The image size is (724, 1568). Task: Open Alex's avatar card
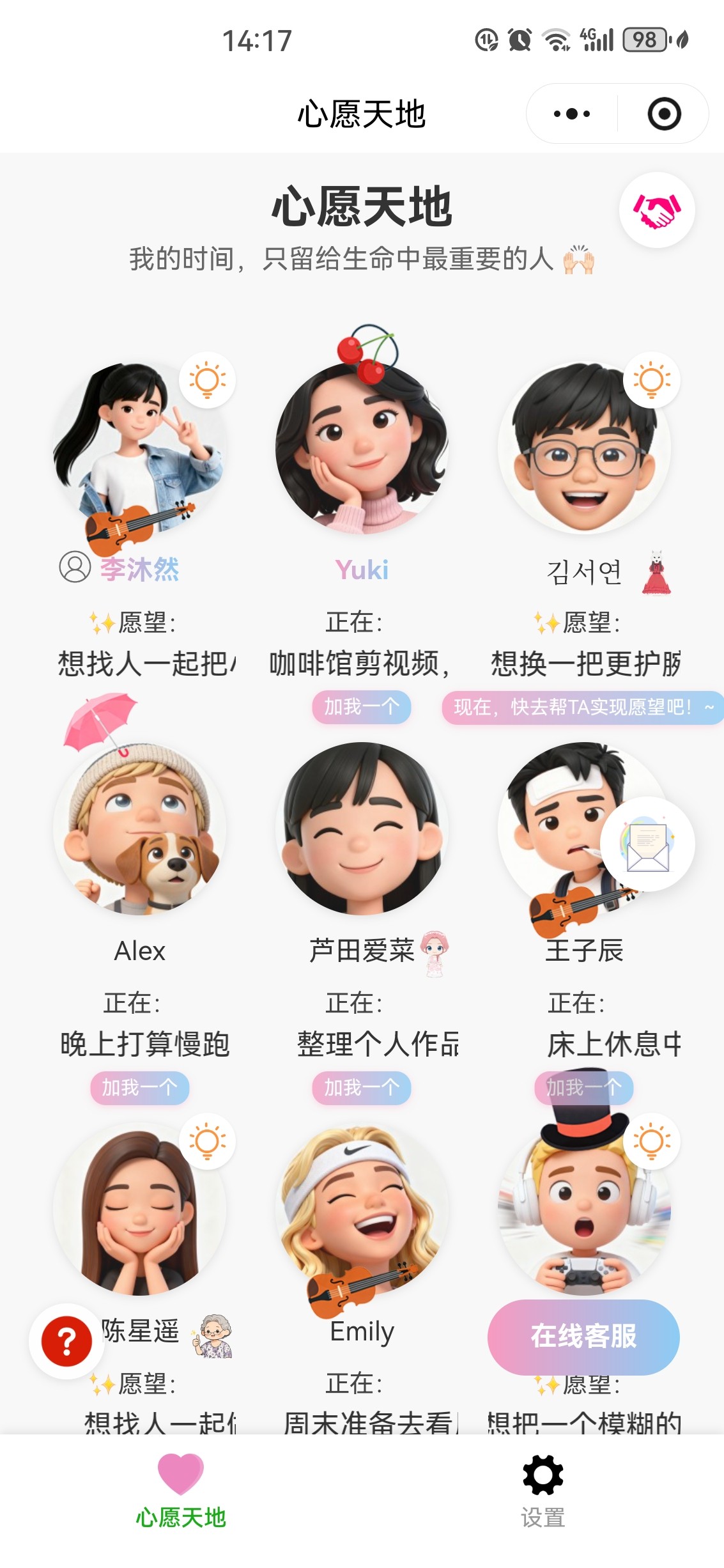pos(139,828)
